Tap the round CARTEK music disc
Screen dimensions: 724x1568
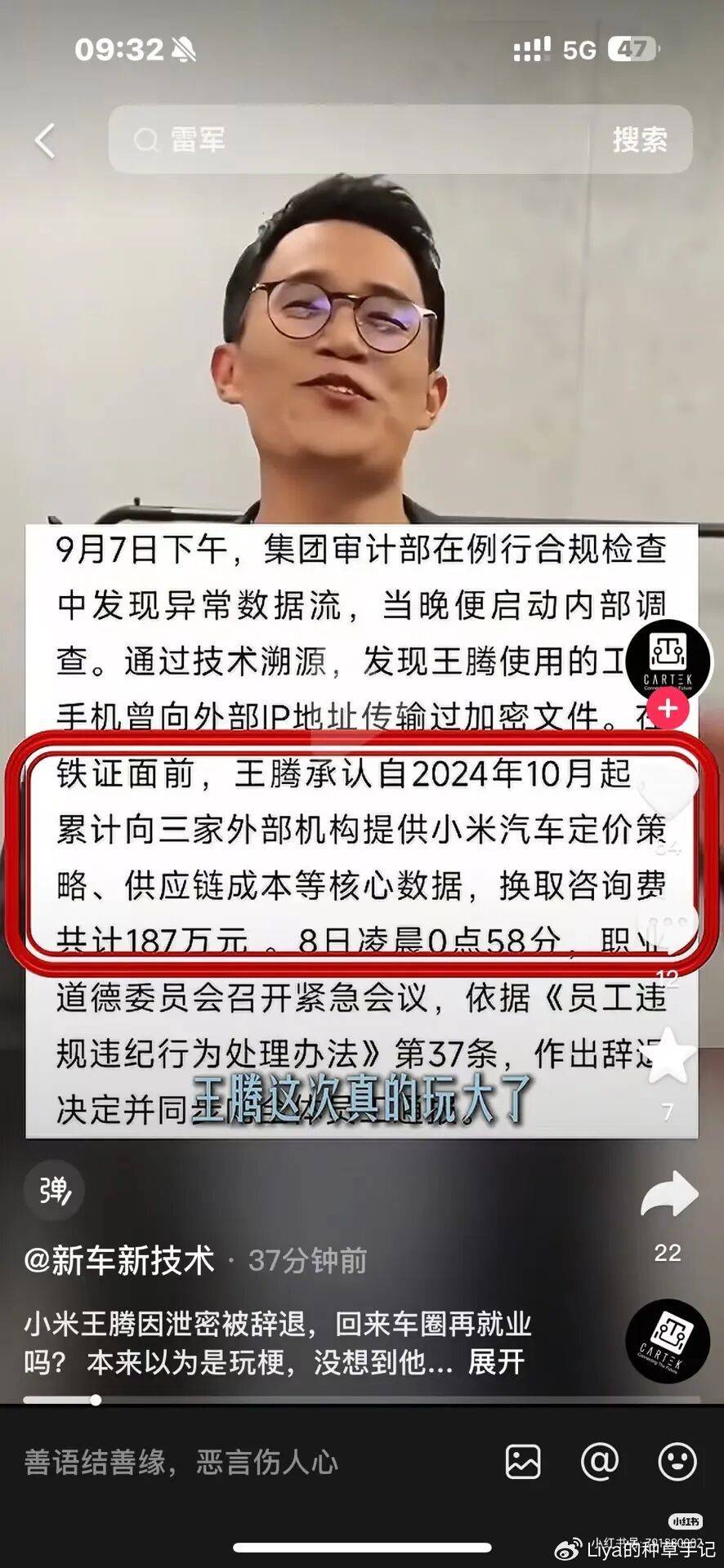pyautogui.click(x=668, y=1341)
